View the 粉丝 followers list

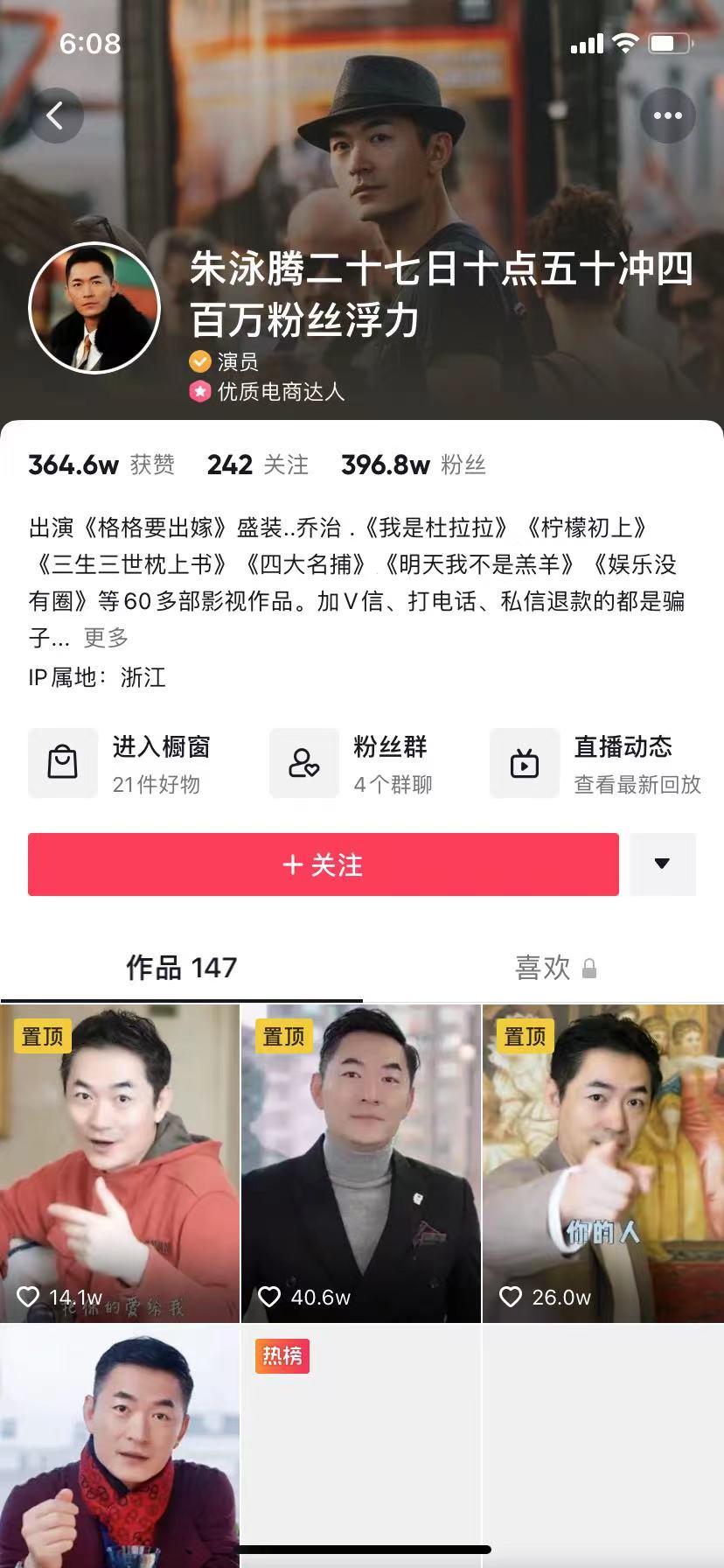(414, 465)
